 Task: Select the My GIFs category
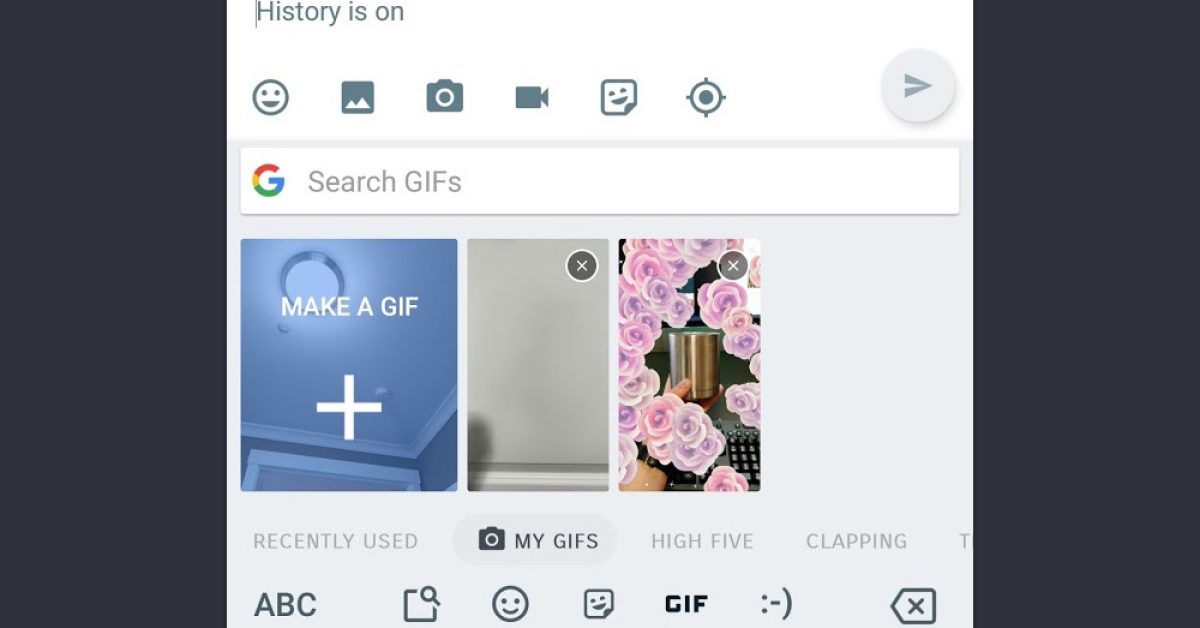[x=536, y=541]
